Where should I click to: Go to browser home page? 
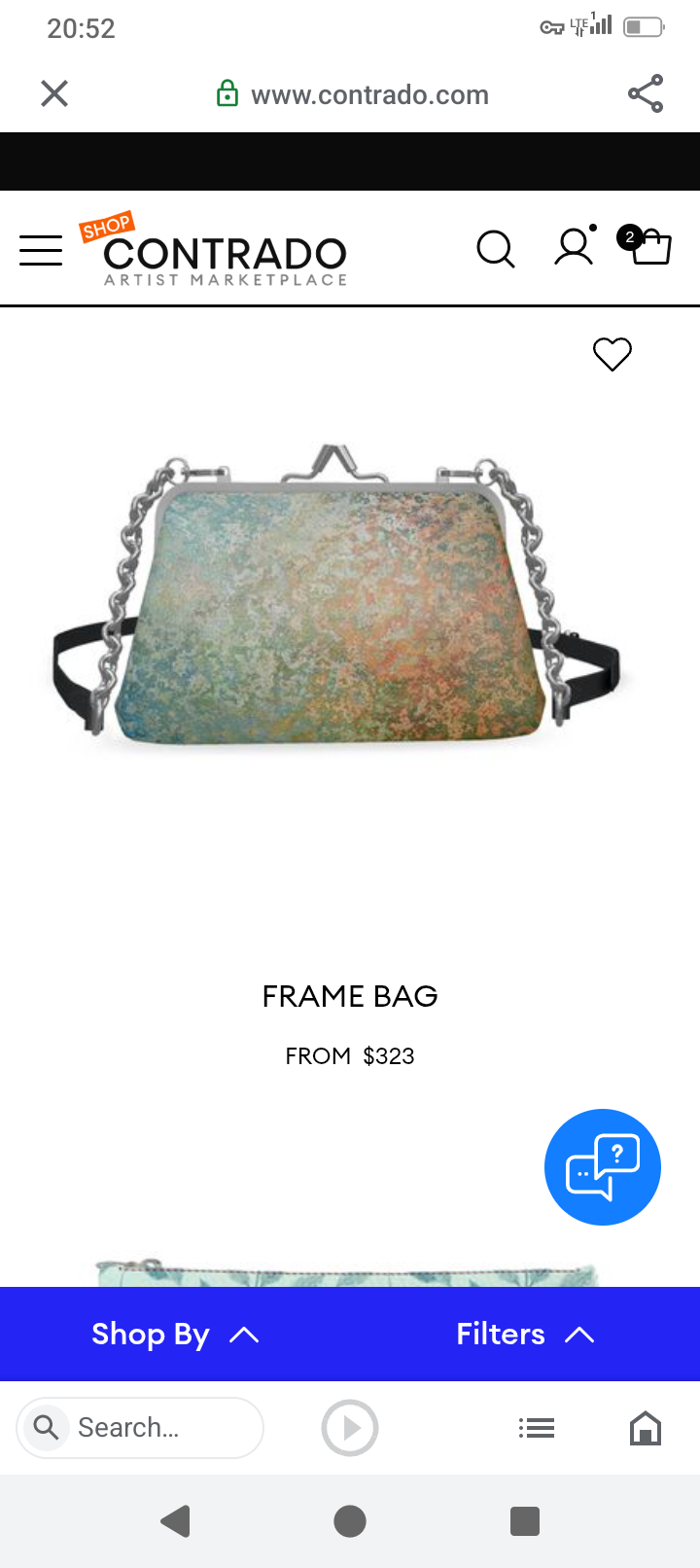click(646, 1428)
